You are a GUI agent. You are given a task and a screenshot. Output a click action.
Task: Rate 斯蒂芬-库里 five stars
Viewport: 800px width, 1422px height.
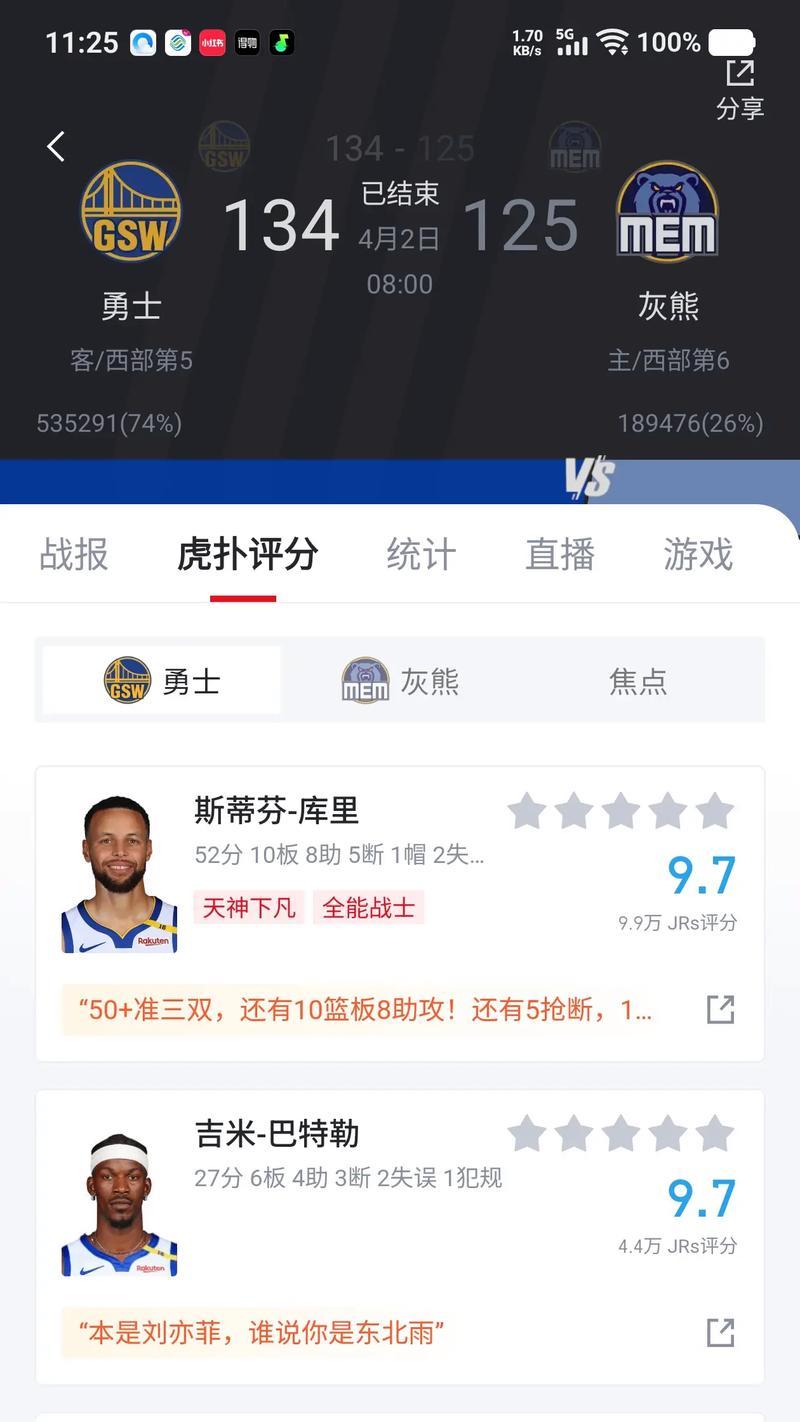coord(715,812)
